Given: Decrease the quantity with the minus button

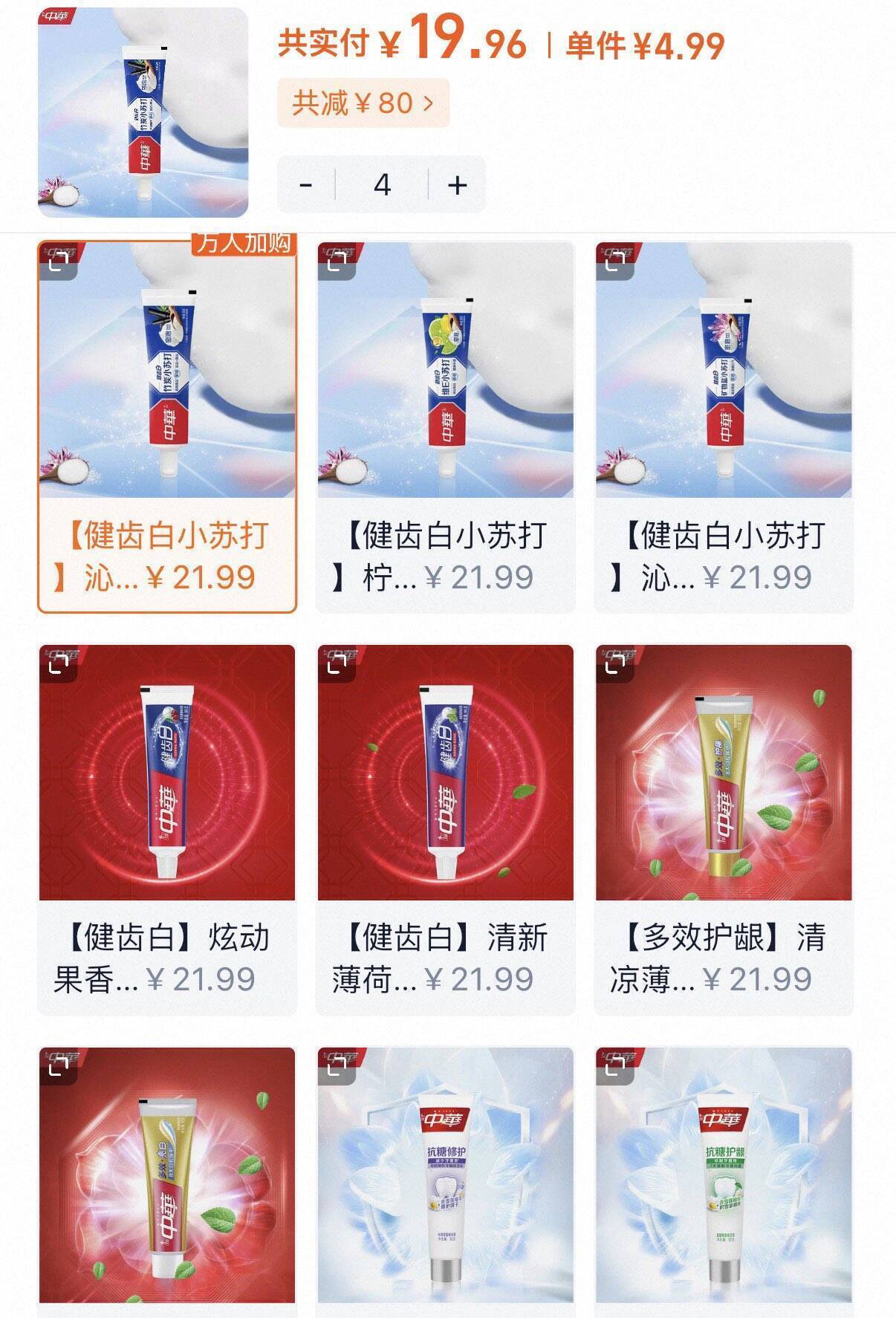Looking at the screenshot, I should [x=306, y=184].
